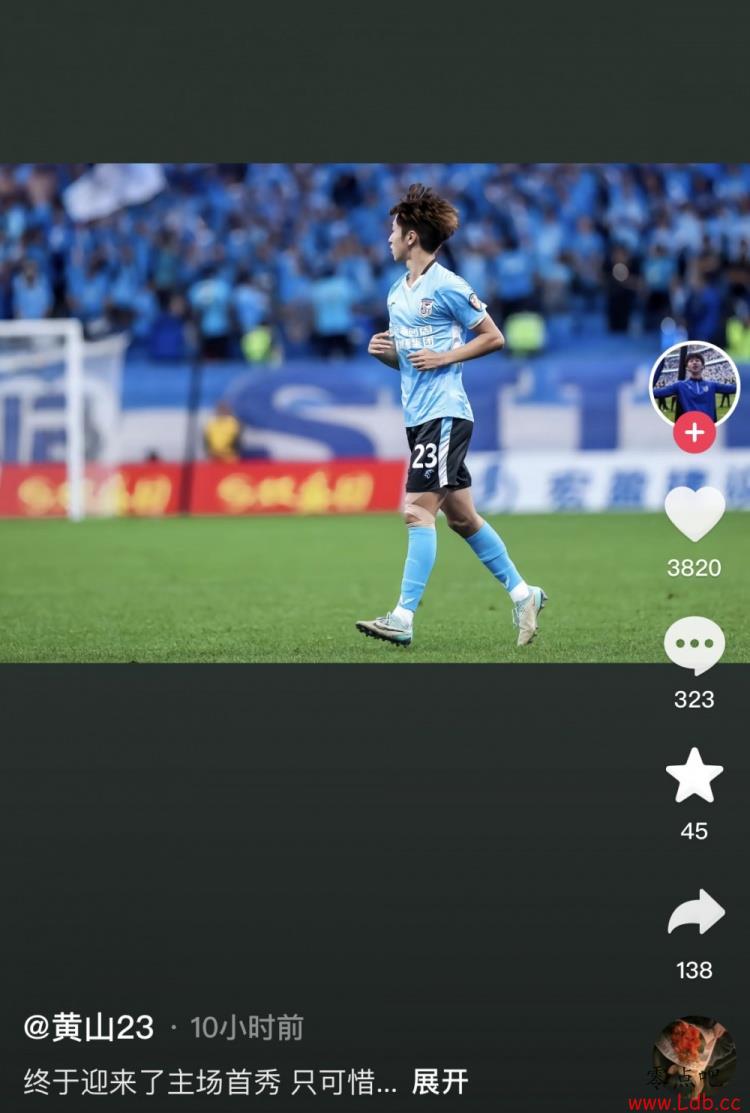Viewport: 750px width, 1113px height.
Task: Share this post using the arrow
Action: (694, 912)
